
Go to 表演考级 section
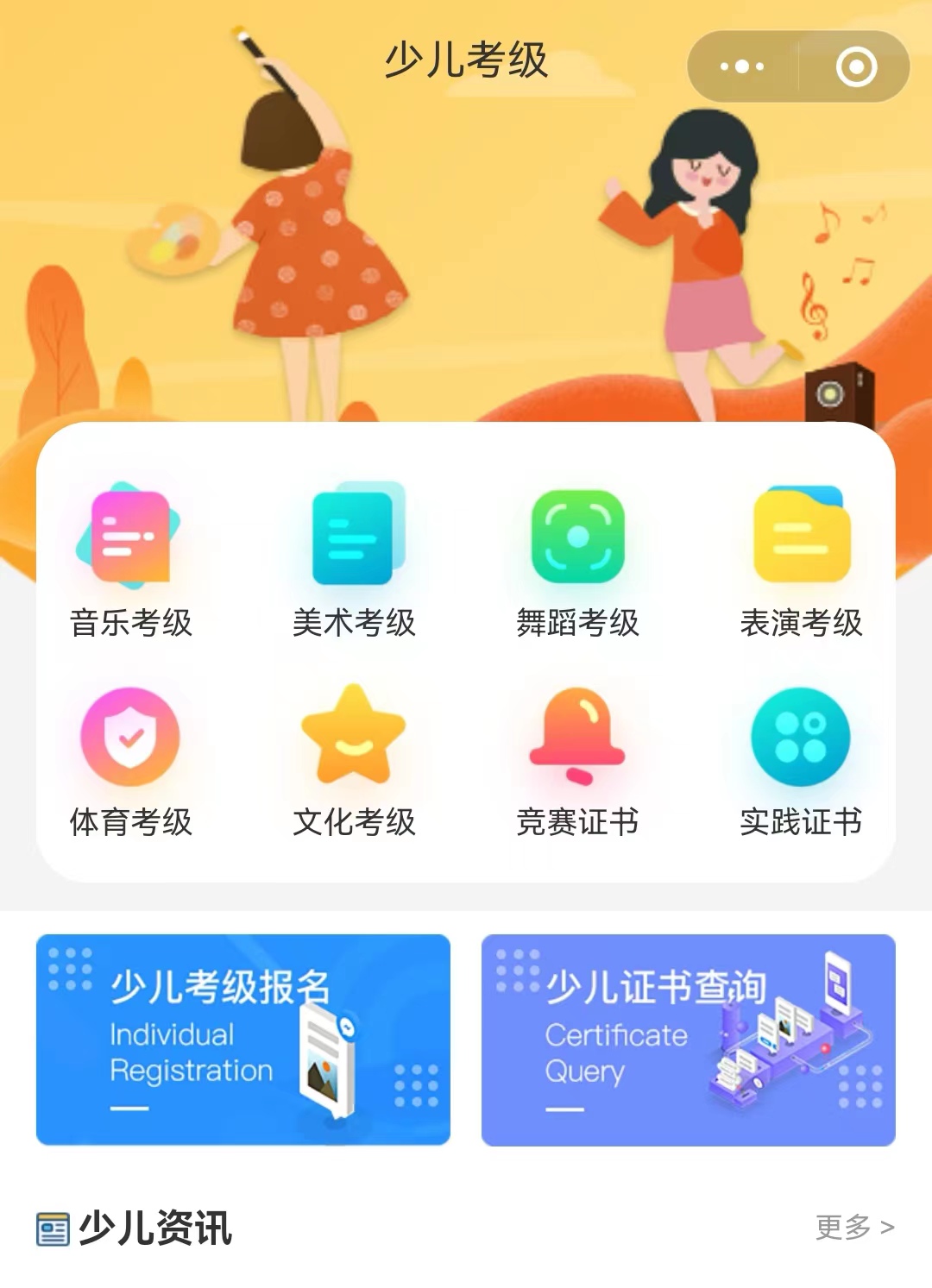801,562
